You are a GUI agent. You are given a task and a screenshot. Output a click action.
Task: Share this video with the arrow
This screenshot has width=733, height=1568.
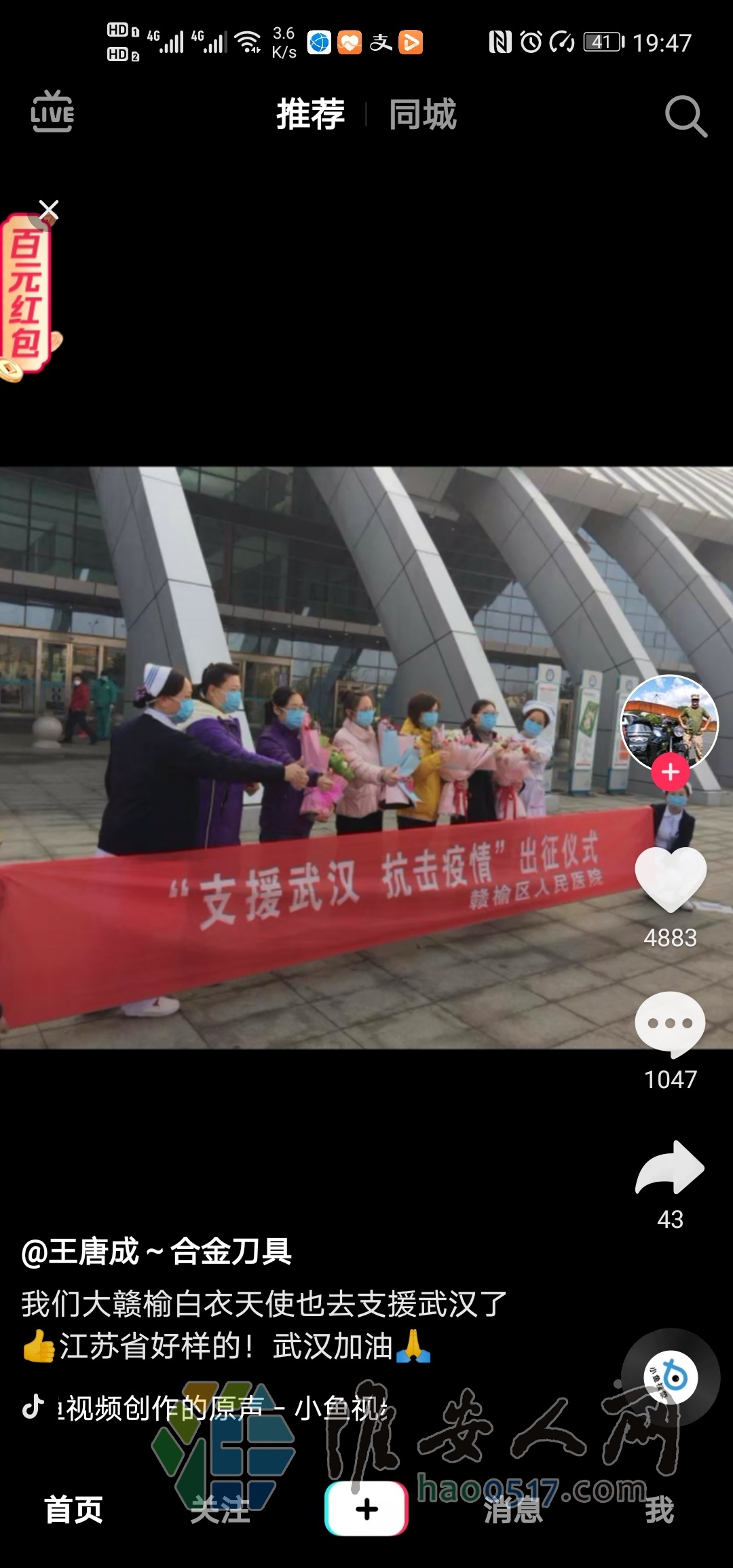[x=670, y=1168]
